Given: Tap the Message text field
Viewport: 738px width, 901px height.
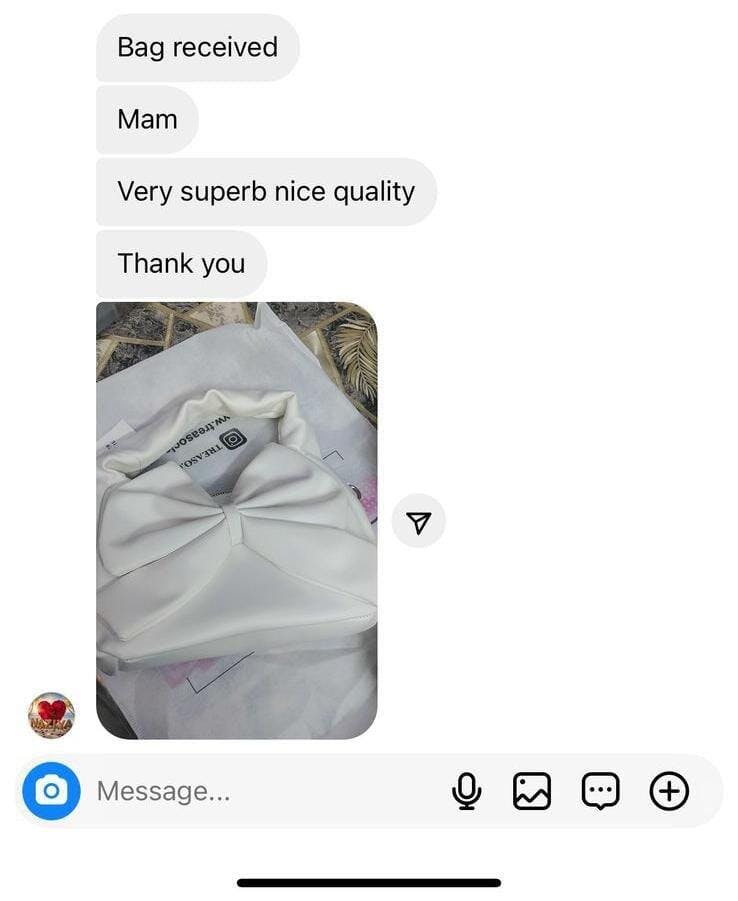Looking at the screenshot, I should click(x=260, y=791).
